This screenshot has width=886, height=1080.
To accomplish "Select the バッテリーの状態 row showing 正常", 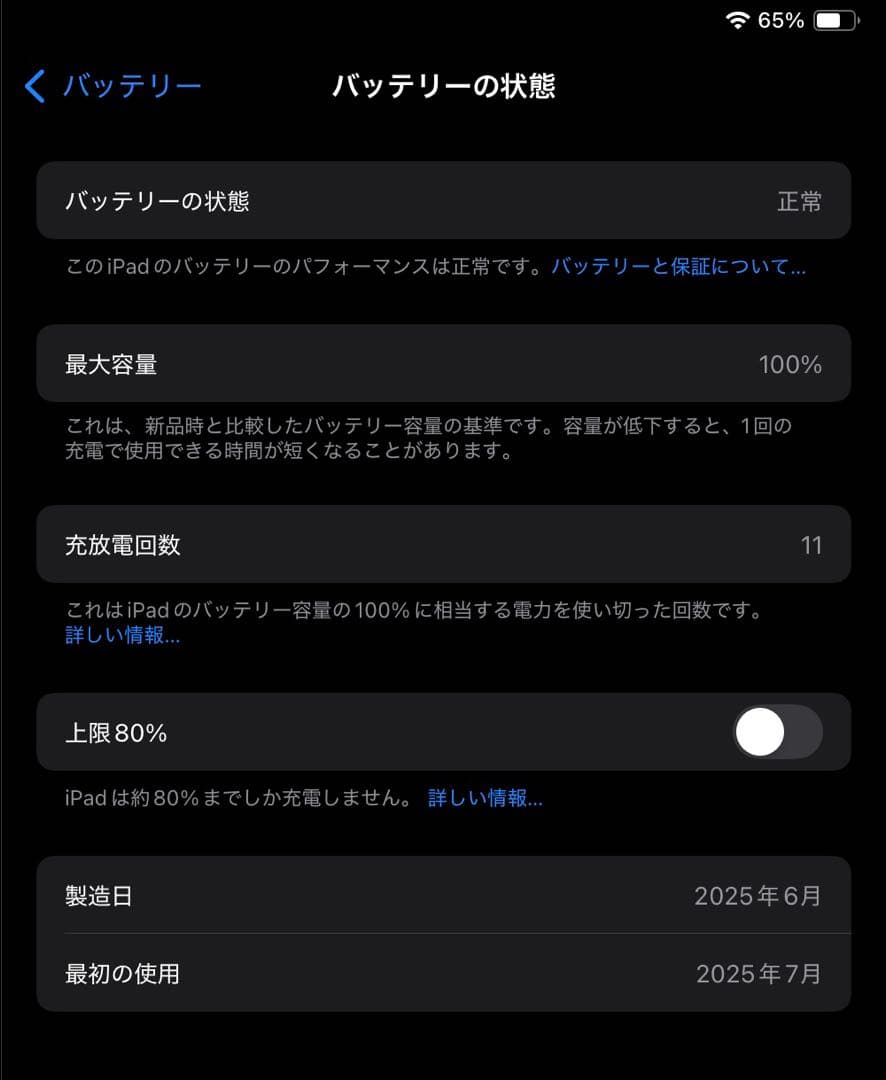I will [443, 200].
